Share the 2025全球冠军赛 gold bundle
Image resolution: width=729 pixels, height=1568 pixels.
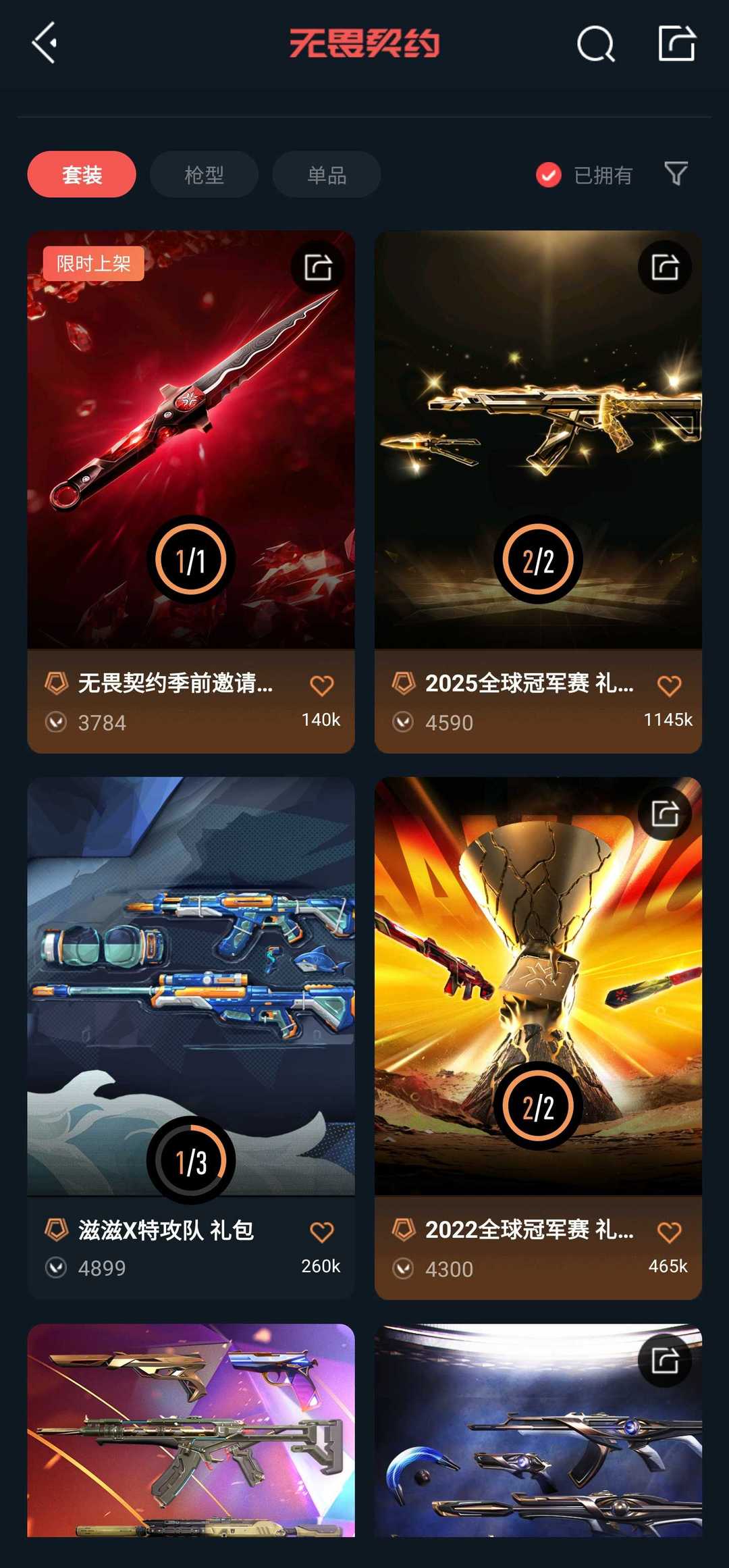click(x=664, y=267)
